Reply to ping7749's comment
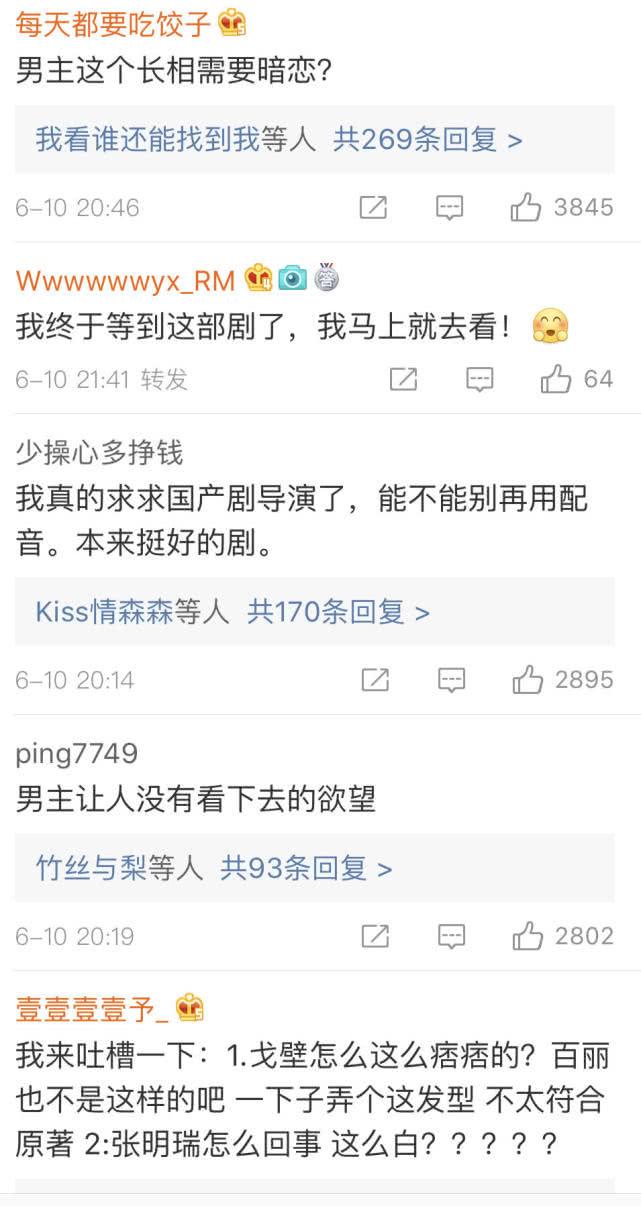 452,936
